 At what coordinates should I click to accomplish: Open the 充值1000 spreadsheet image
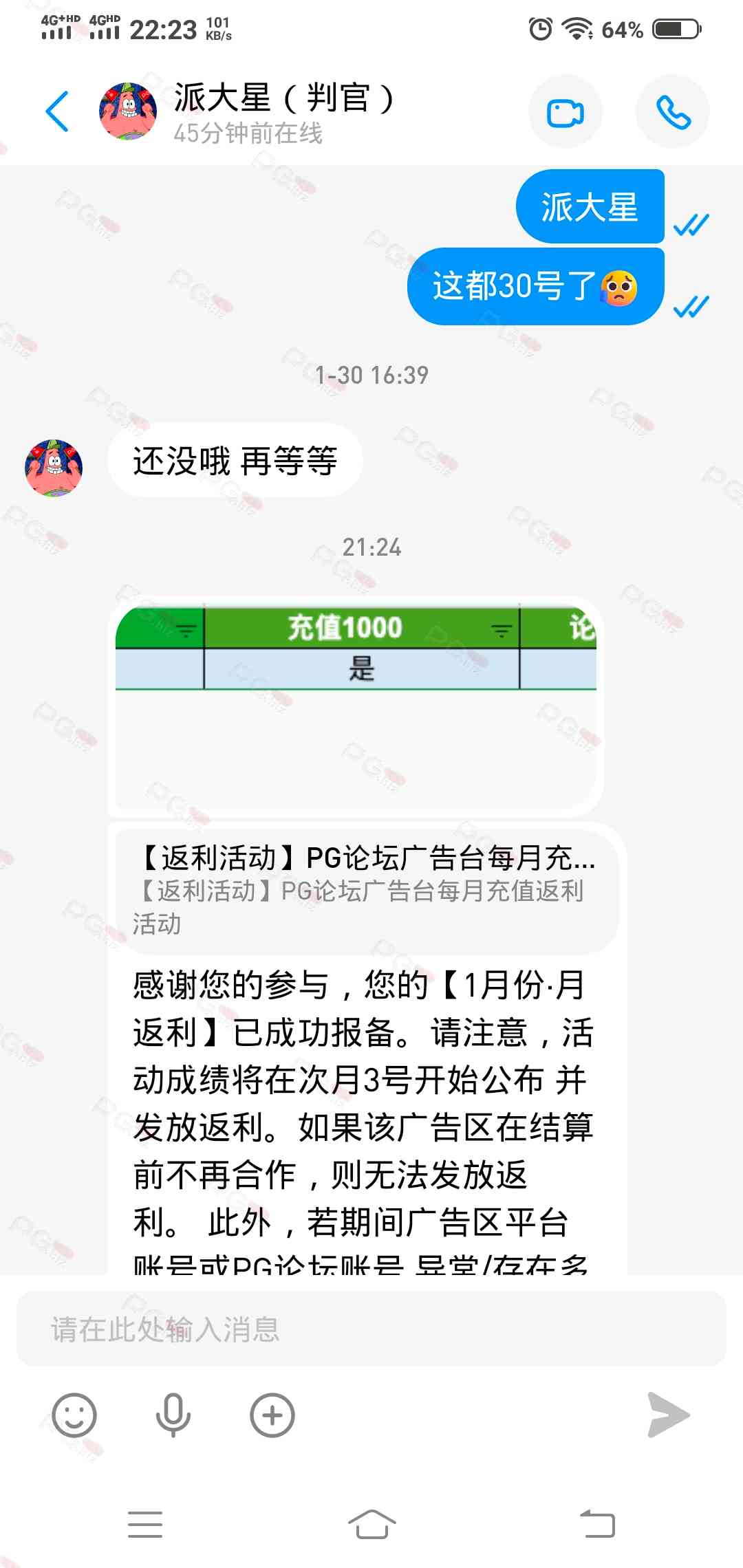tap(356, 705)
